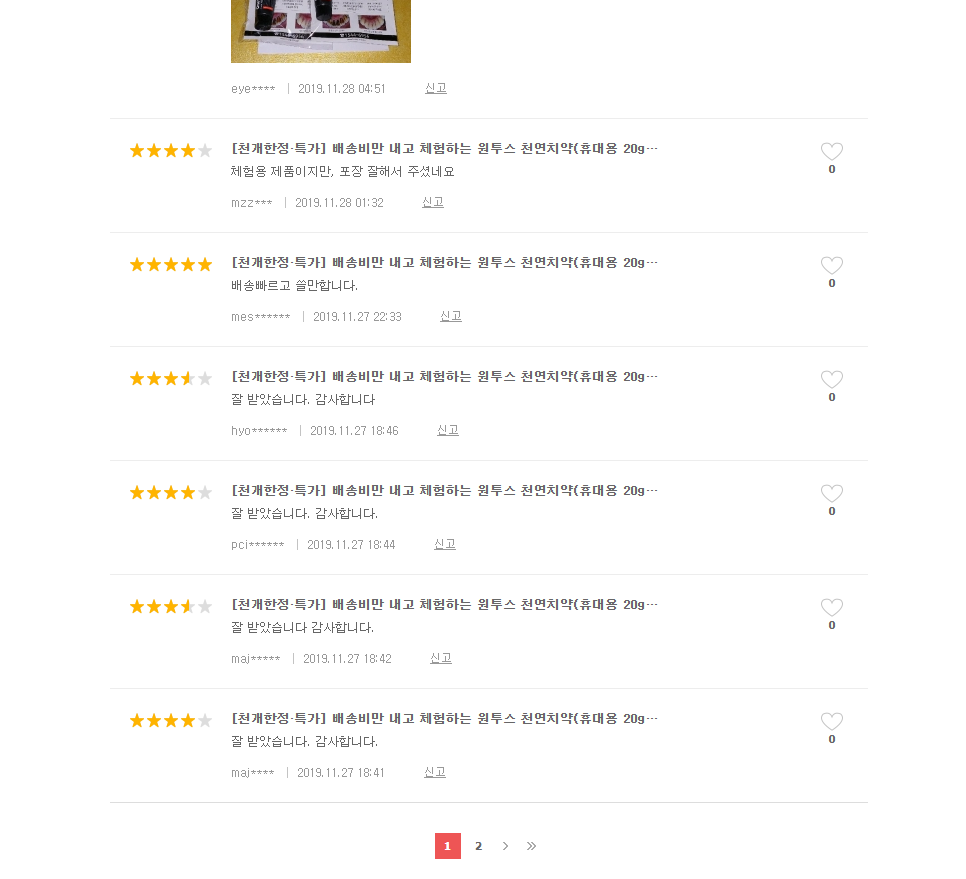Jump to the last reviews page
This screenshot has height=879, width=966.
pyautogui.click(x=531, y=846)
